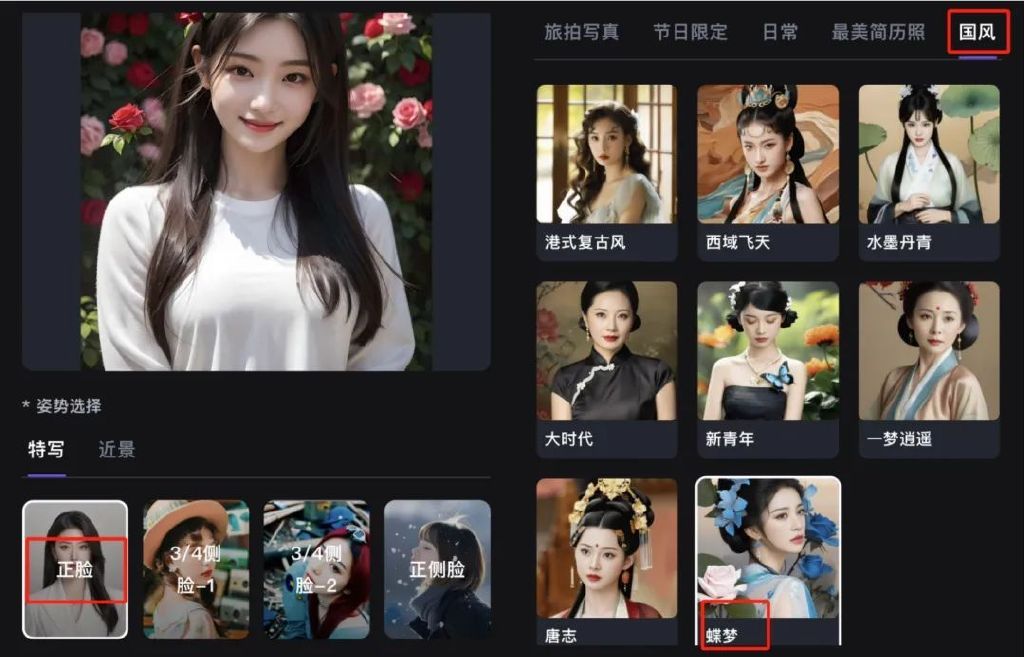This screenshot has height=657, width=1024.
Task: Switch to the 最美简历照 tab
Action: click(878, 32)
